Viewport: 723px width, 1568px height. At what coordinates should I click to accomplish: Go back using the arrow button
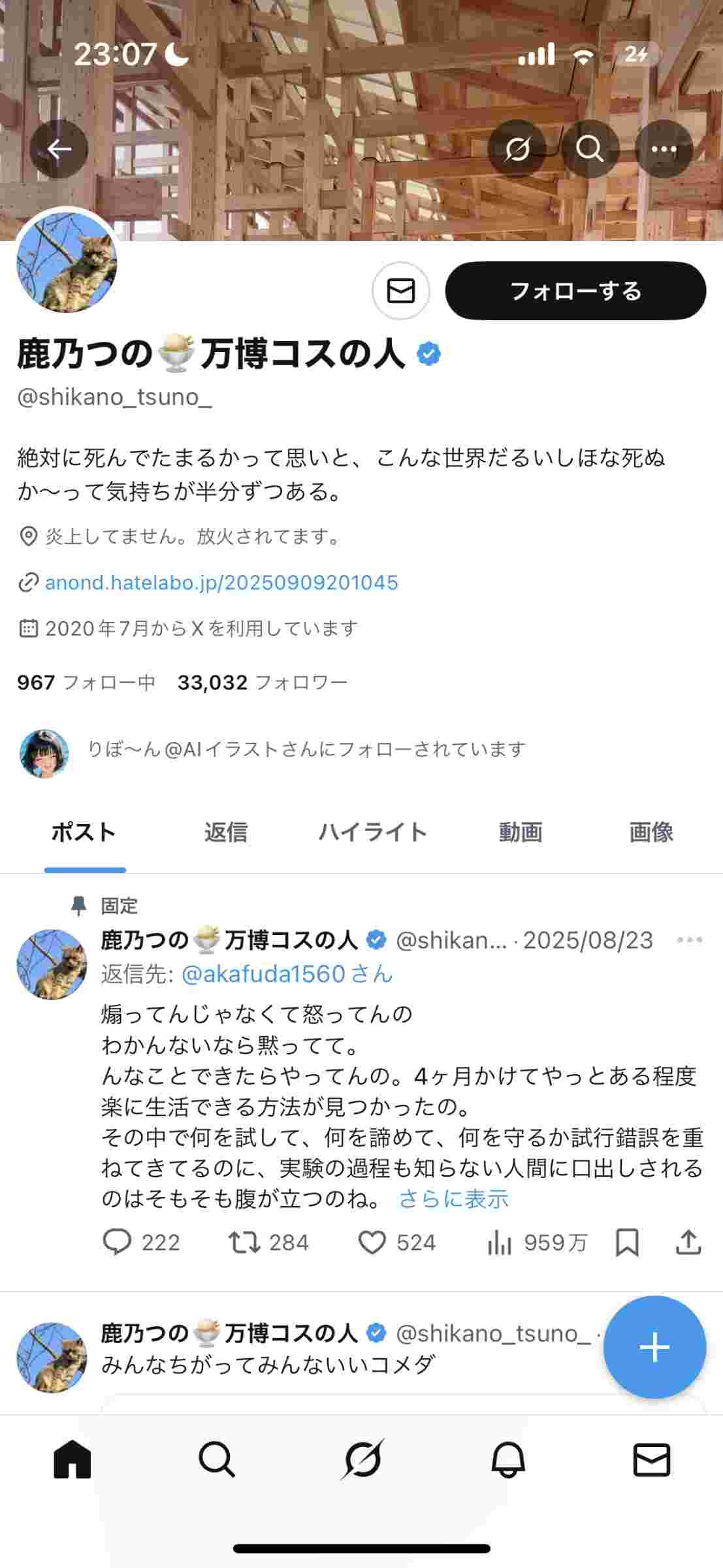(x=59, y=150)
